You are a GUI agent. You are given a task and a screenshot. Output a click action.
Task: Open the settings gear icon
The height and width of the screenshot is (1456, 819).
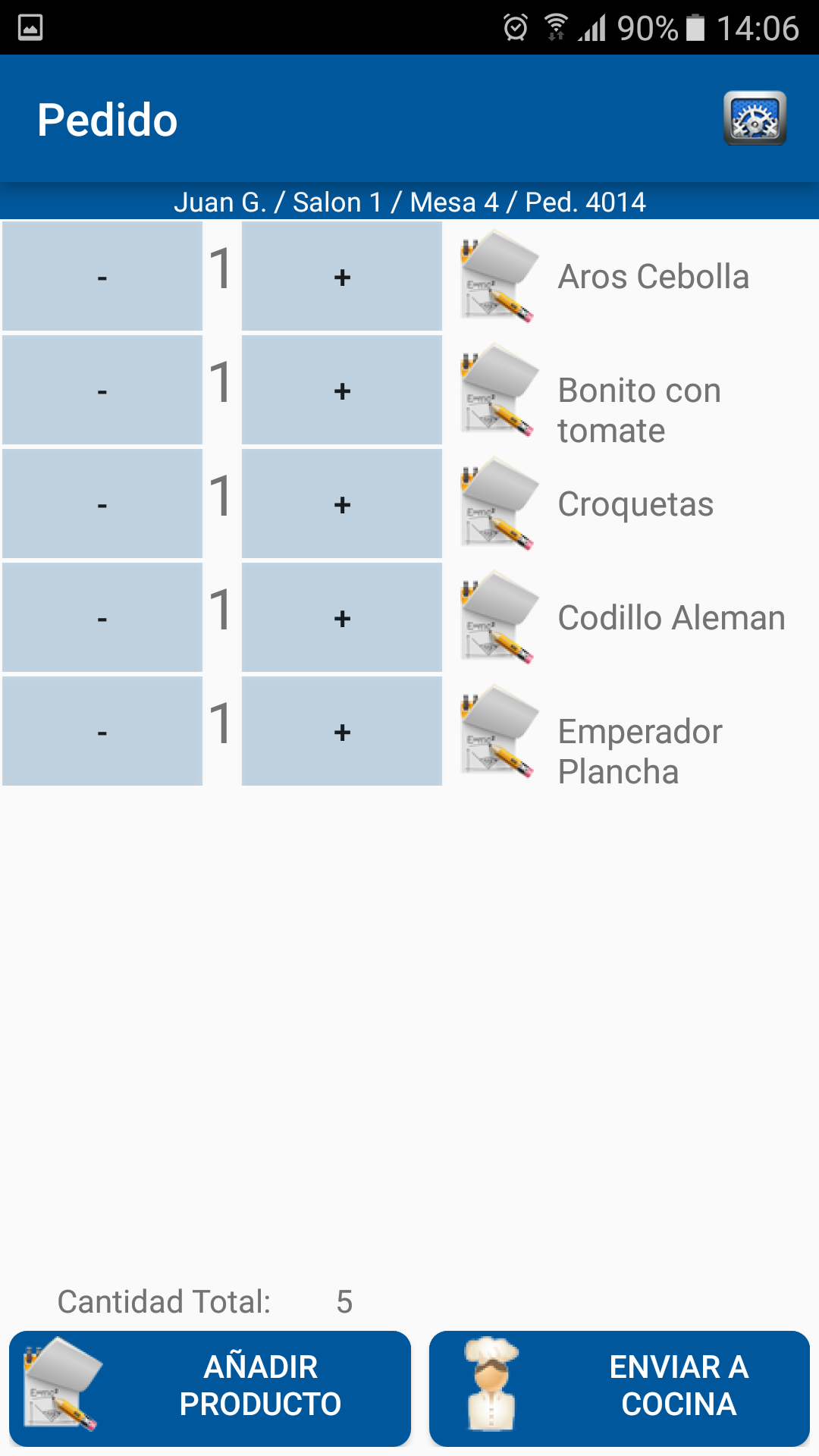pos(755,118)
